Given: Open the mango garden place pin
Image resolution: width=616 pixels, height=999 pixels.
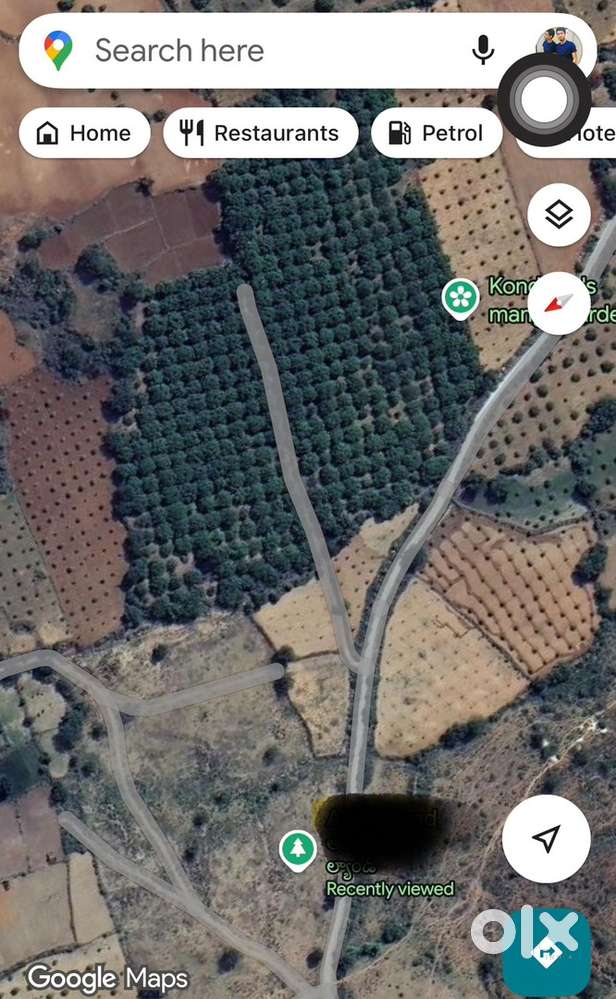Looking at the screenshot, I should pyautogui.click(x=460, y=297).
